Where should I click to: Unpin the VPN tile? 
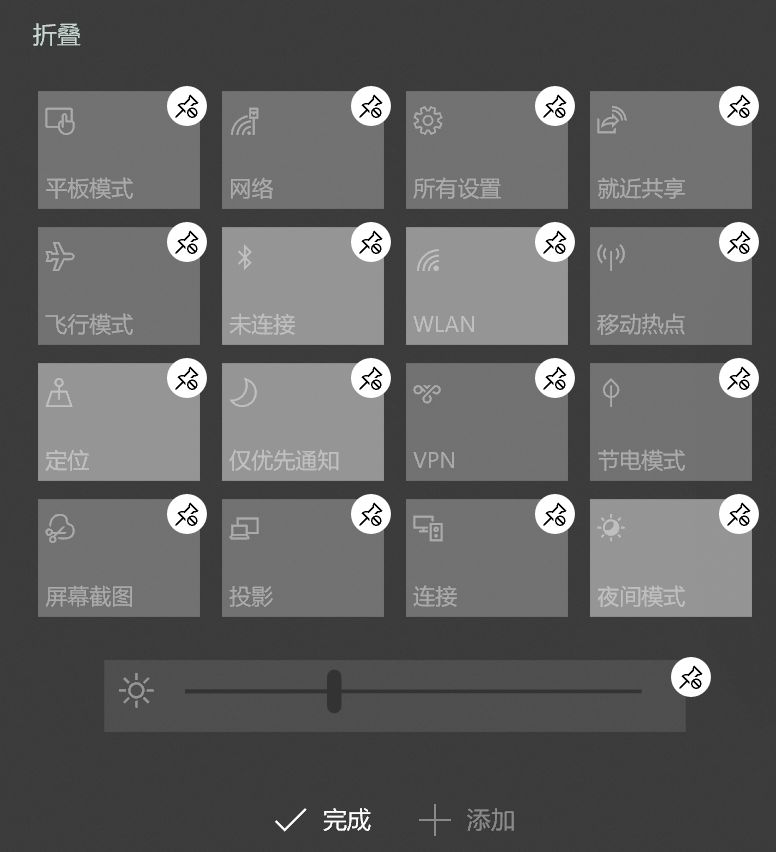pyautogui.click(x=555, y=378)
